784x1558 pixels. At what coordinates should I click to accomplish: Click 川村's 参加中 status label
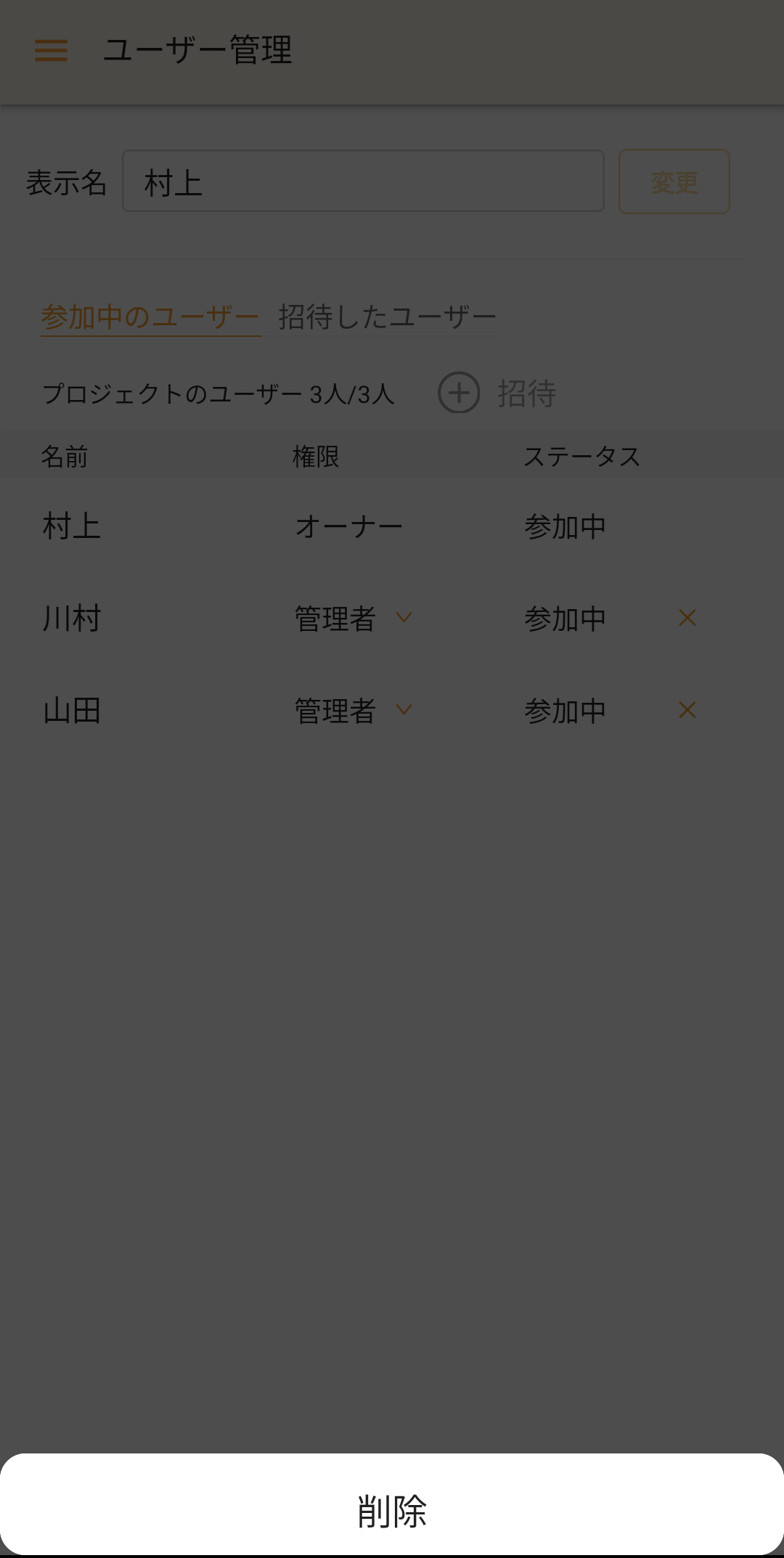565,618
